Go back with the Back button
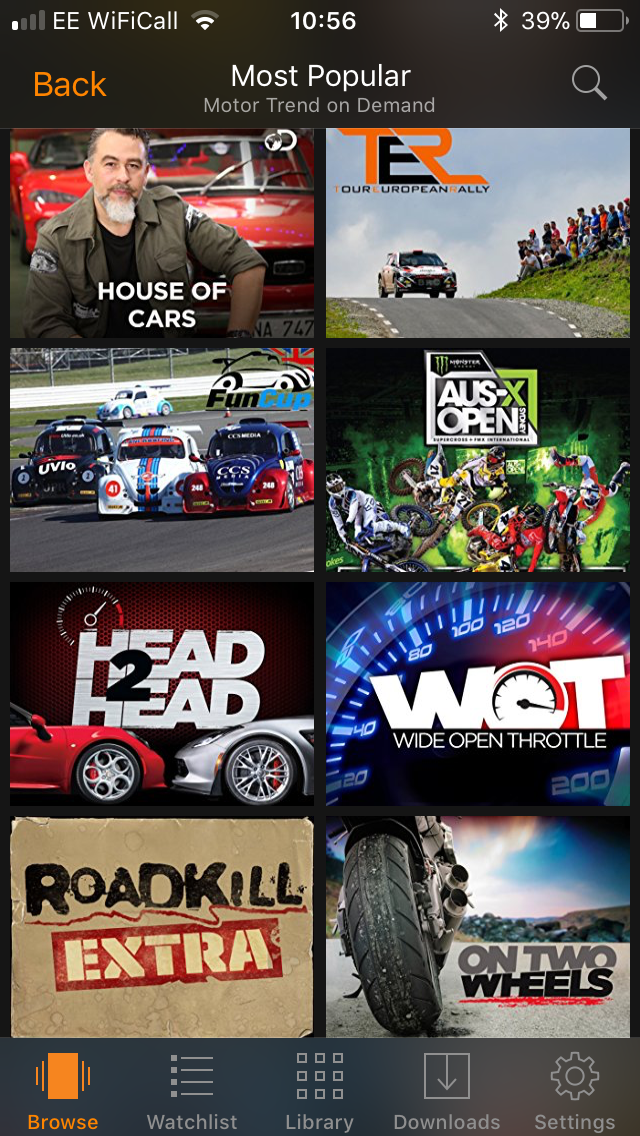This screenshot has height=1136, width=640. click(69, 85)
